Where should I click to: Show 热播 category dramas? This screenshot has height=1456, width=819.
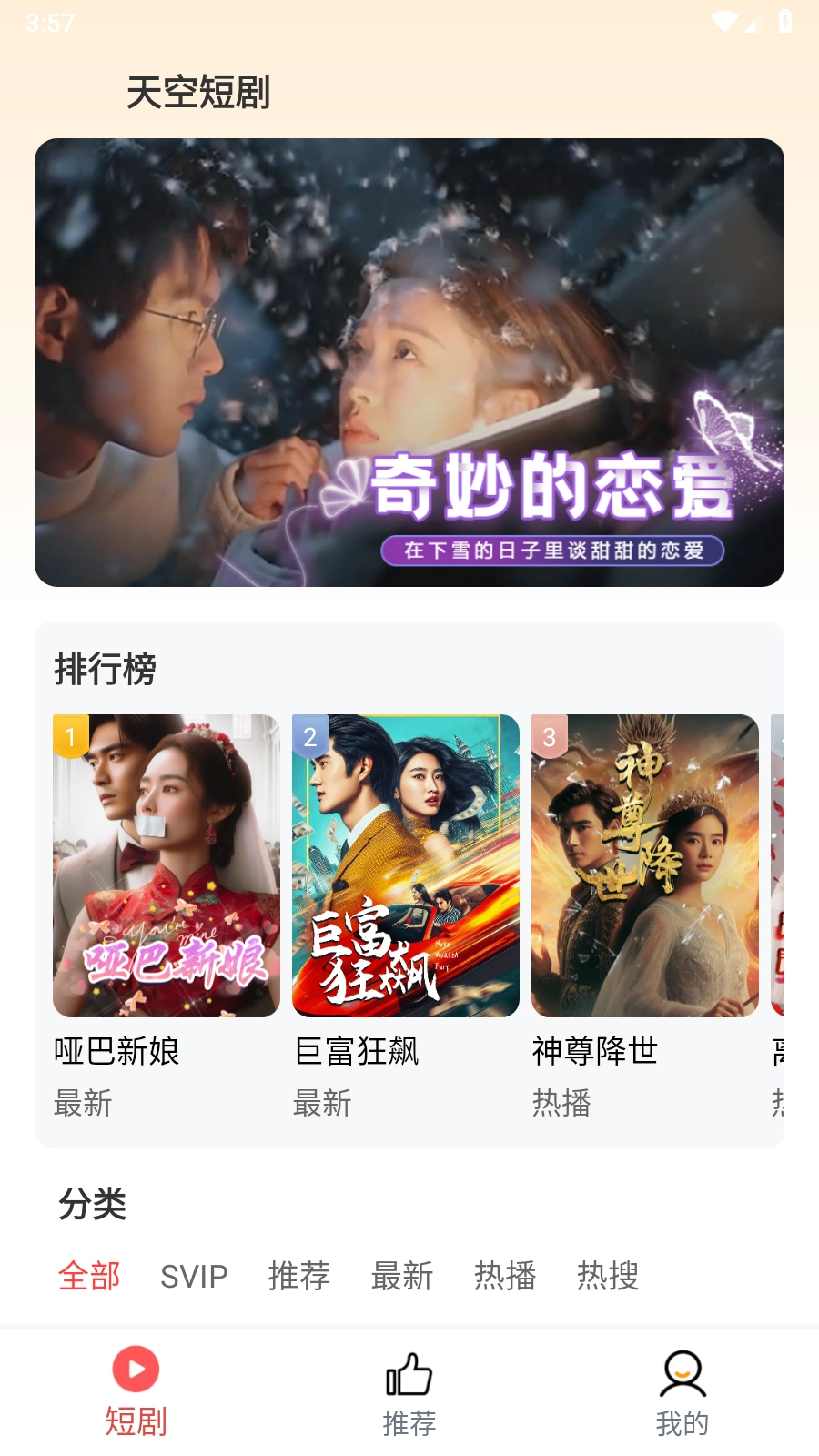click(x=505, y=1276)
